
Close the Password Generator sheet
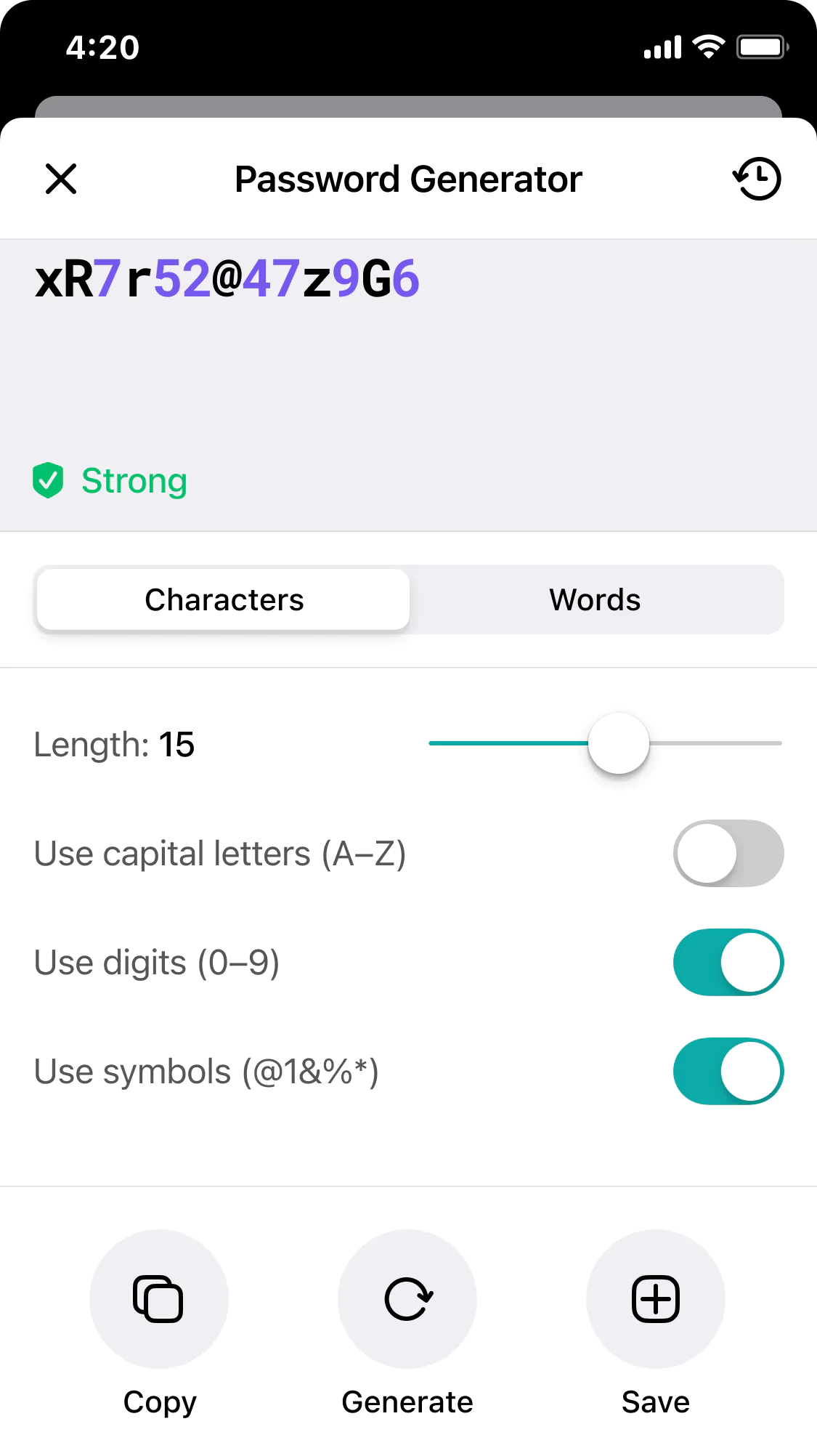(x=61, y=179)
